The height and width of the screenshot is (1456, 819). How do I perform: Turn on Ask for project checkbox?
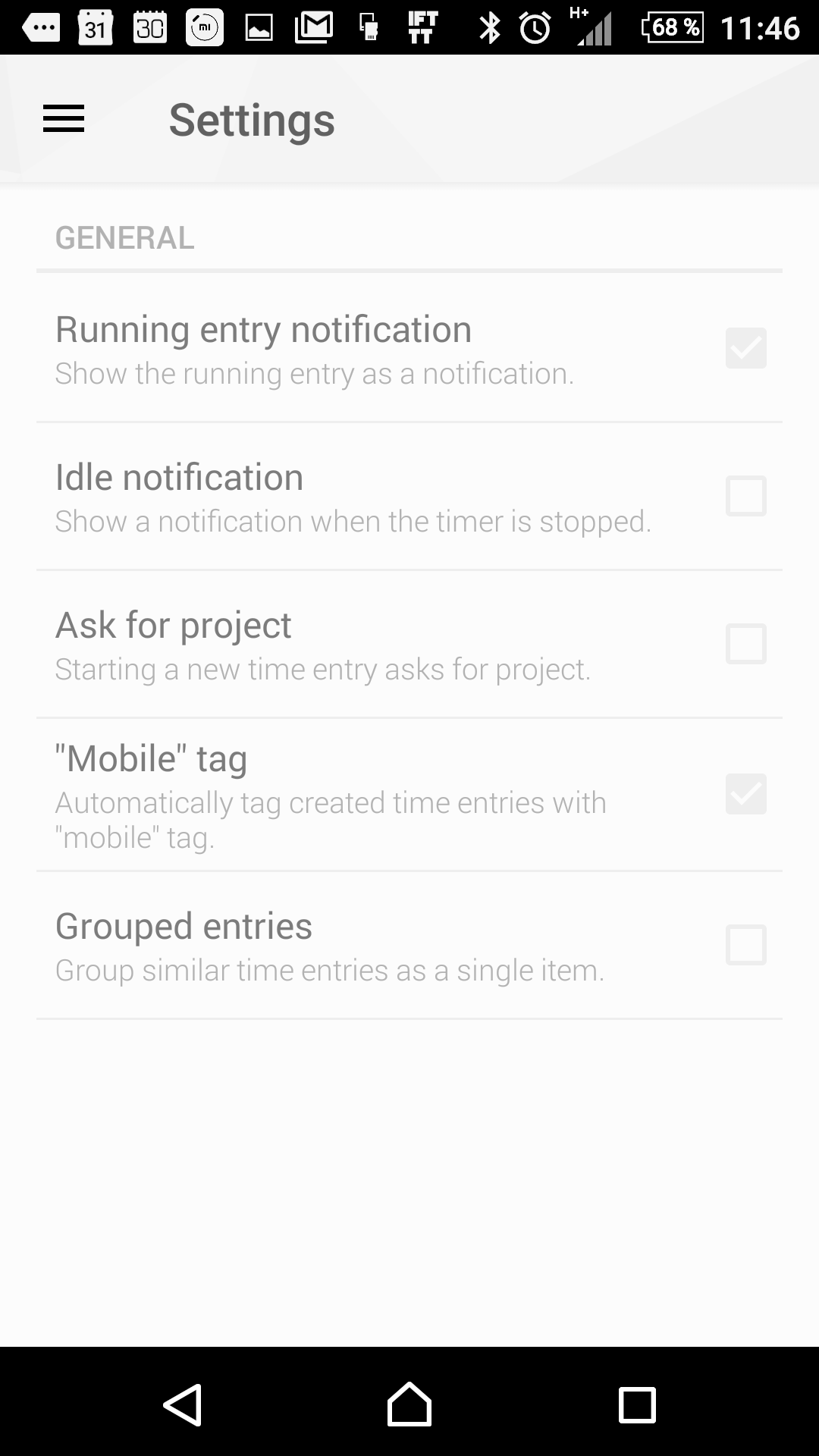(x=745, y=644)
